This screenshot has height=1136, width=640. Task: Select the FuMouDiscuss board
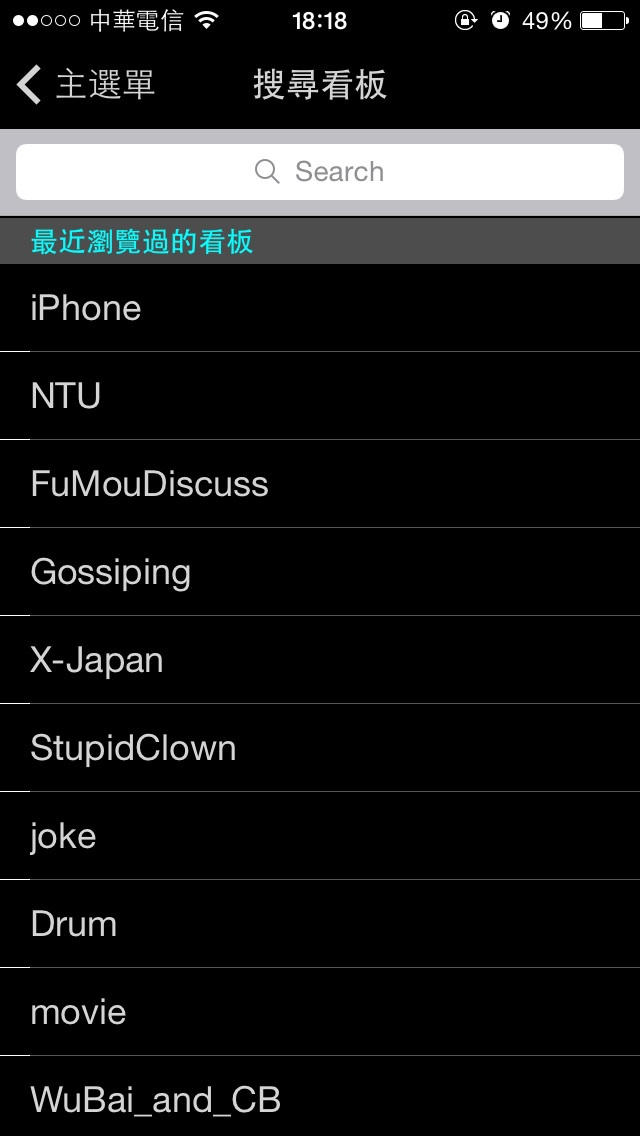320,484
